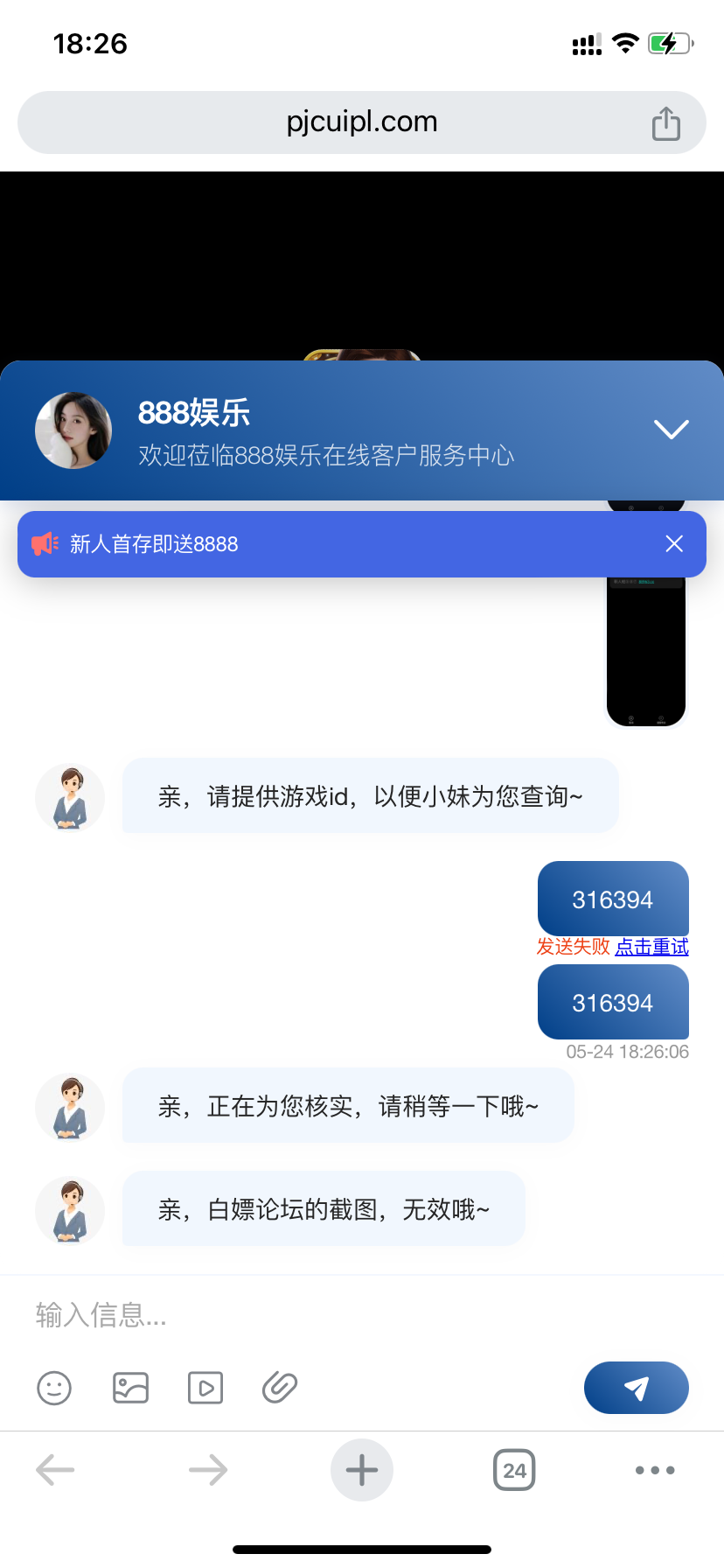The width and height of the screenshot is (724, 1568).
Task: Attach a picture to the chat
Action: click(x=130, y=1388)
